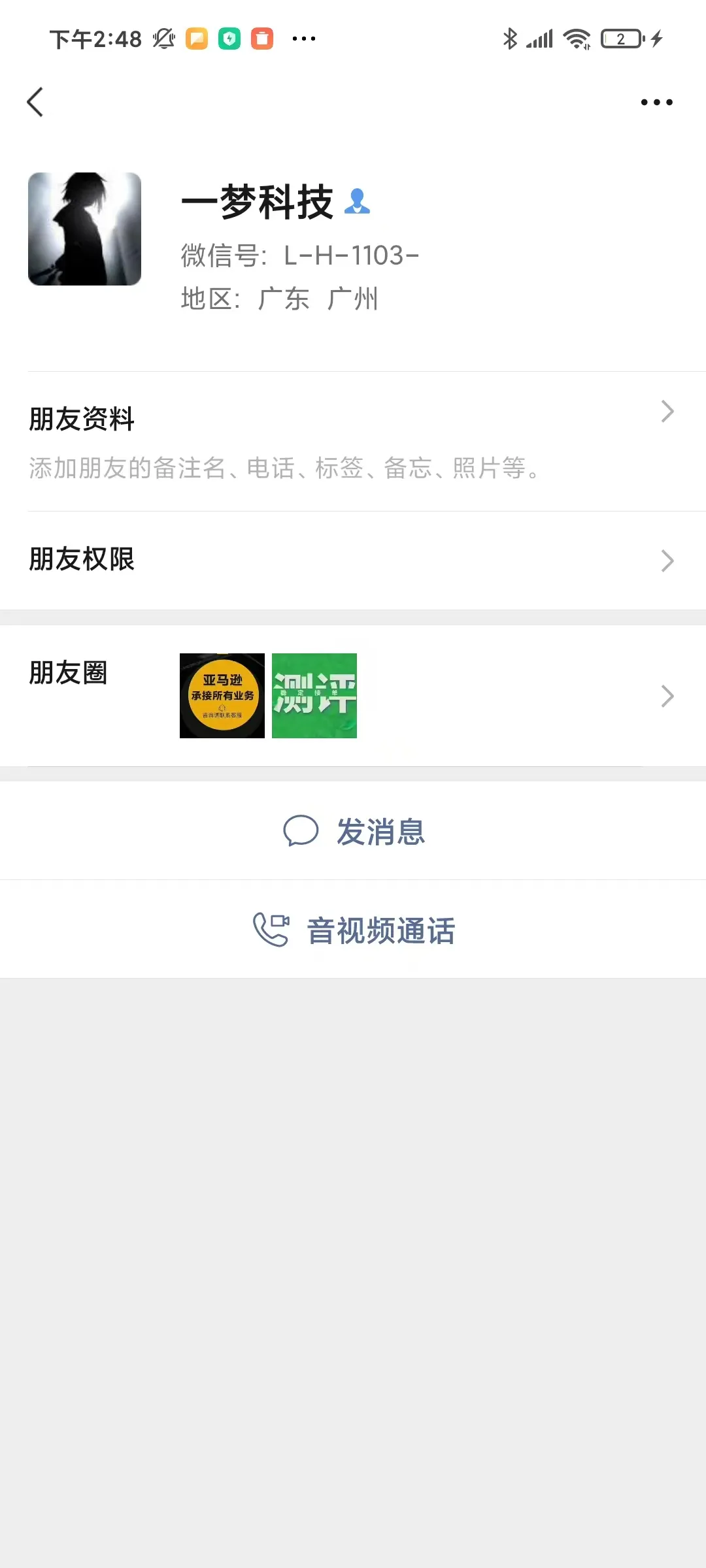The height and width of the screenshot is (1568, 706).
Task: Tap 发消息 to send a message
Action: pos(353,832)
